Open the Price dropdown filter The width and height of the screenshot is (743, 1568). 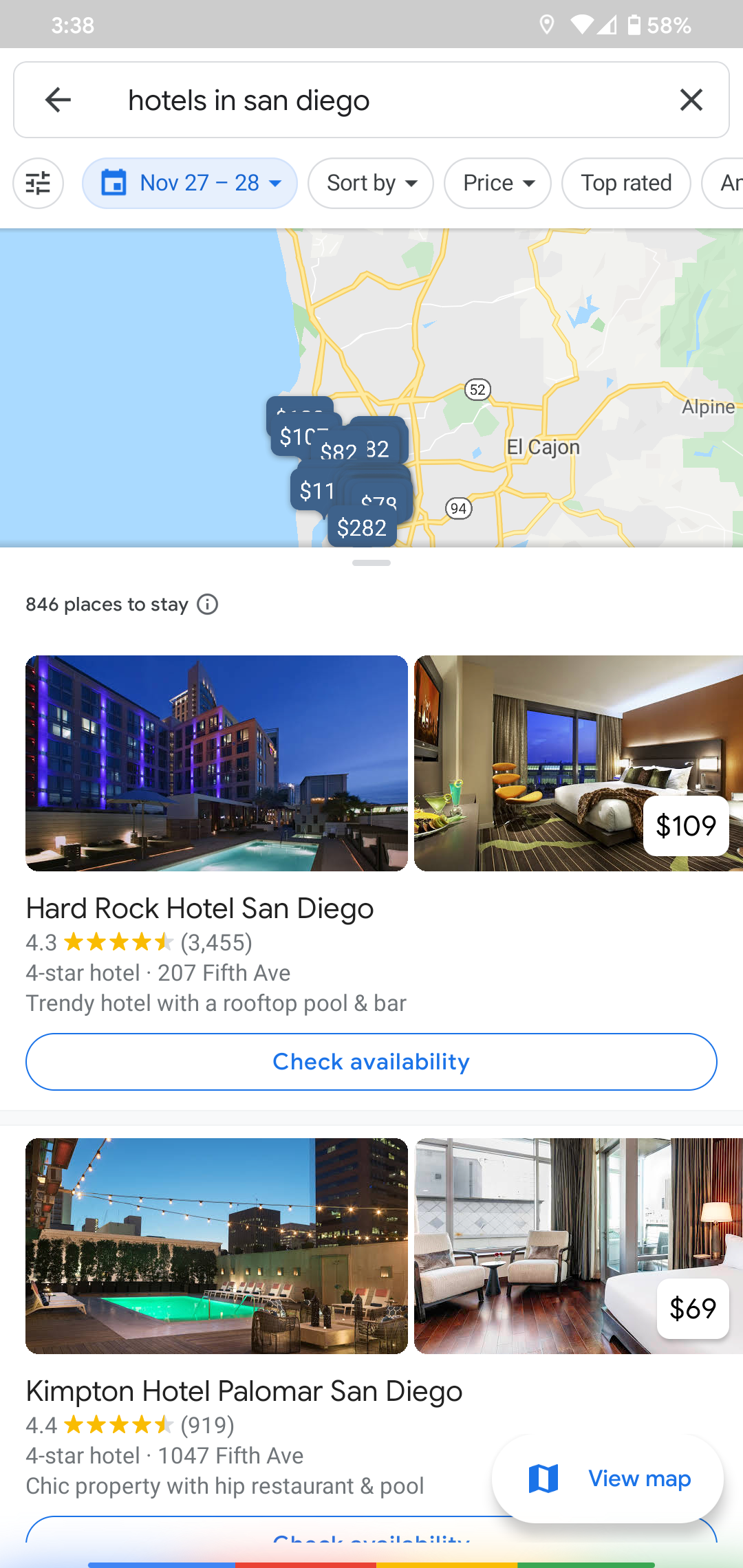497,183
